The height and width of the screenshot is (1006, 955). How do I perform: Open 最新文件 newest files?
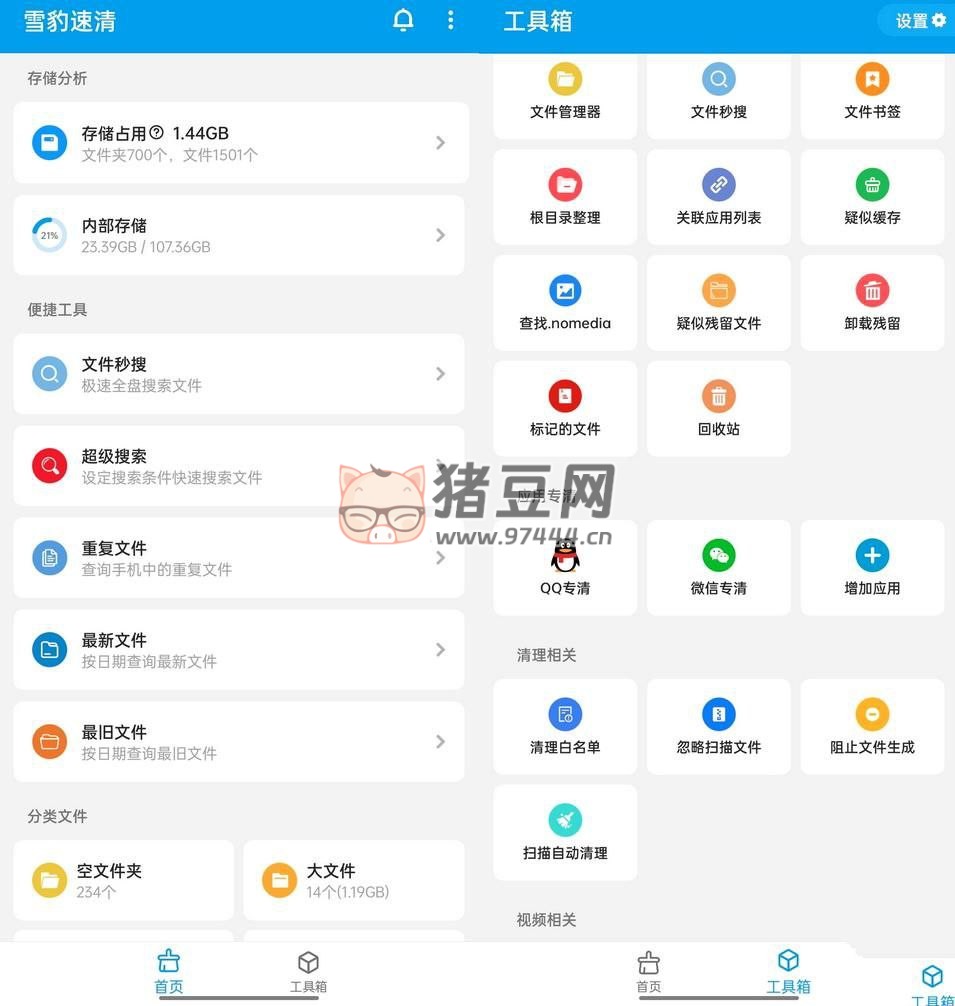(x=240, y=650)
